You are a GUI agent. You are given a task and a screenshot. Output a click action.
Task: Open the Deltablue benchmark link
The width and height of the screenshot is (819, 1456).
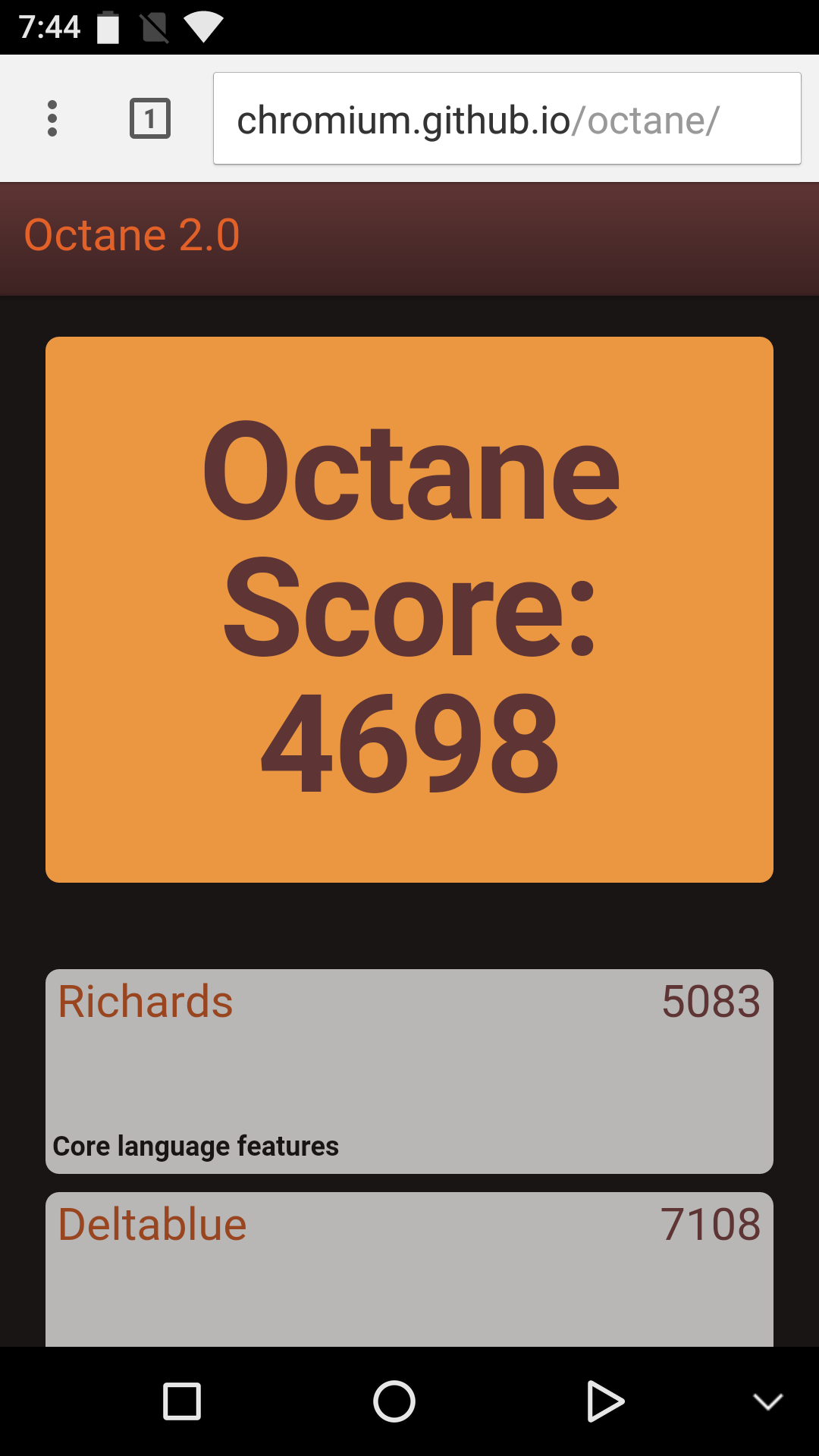pos(152,1224)
